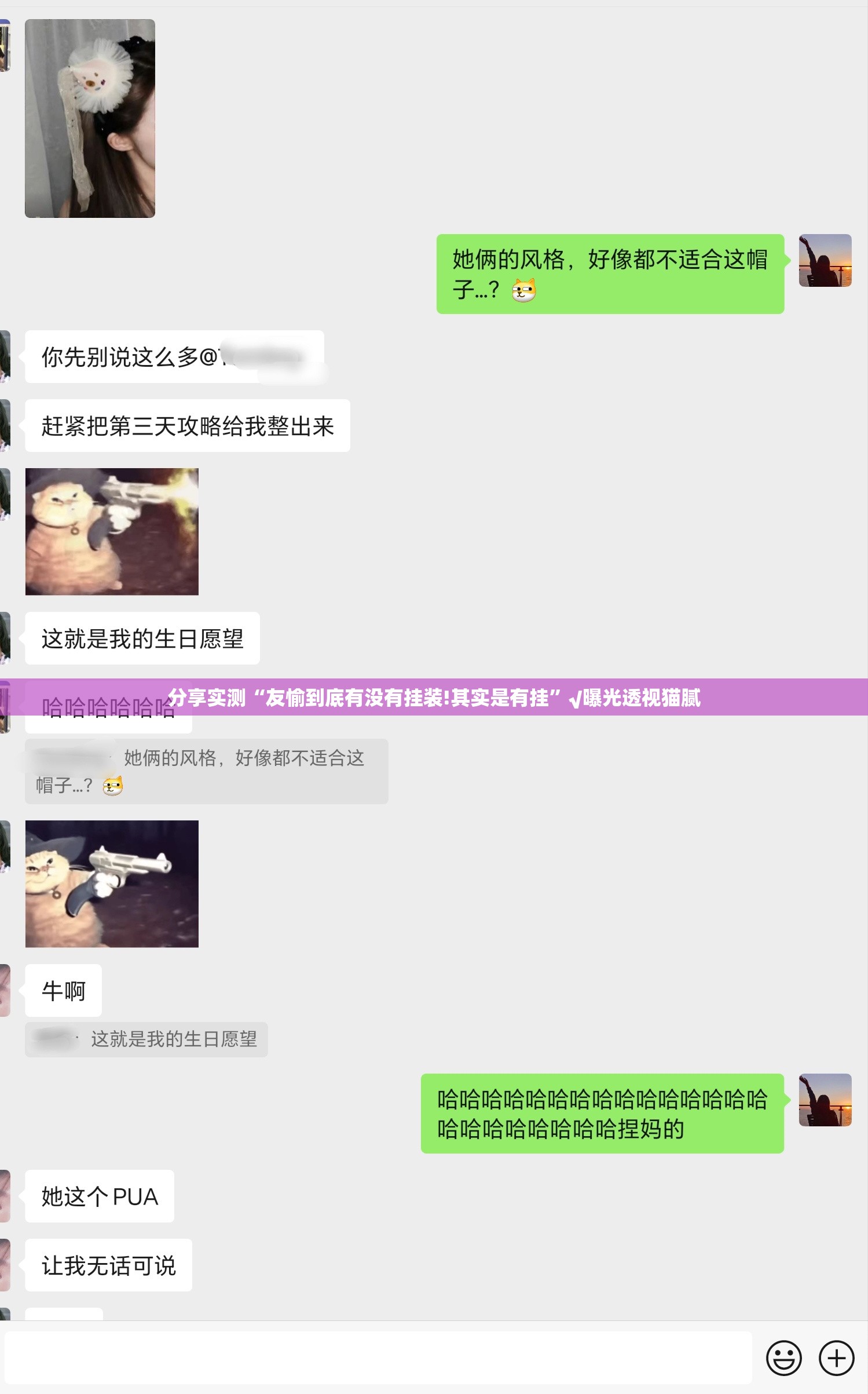Screen dimensions: 868x1394
Task: Open the emoji sticker panel
Action: 783,1358
